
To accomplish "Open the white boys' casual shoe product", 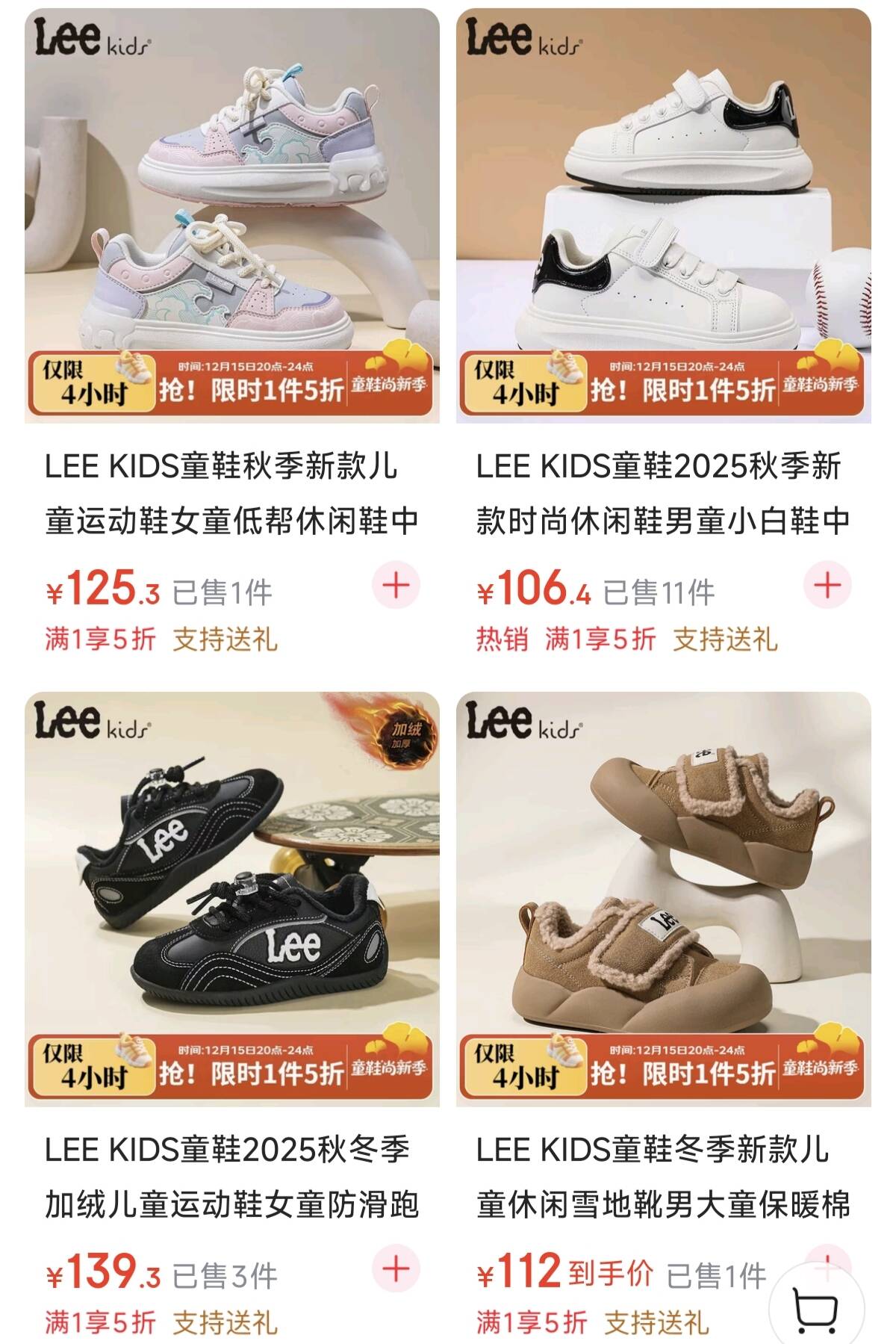I will [x=663, y=217].
